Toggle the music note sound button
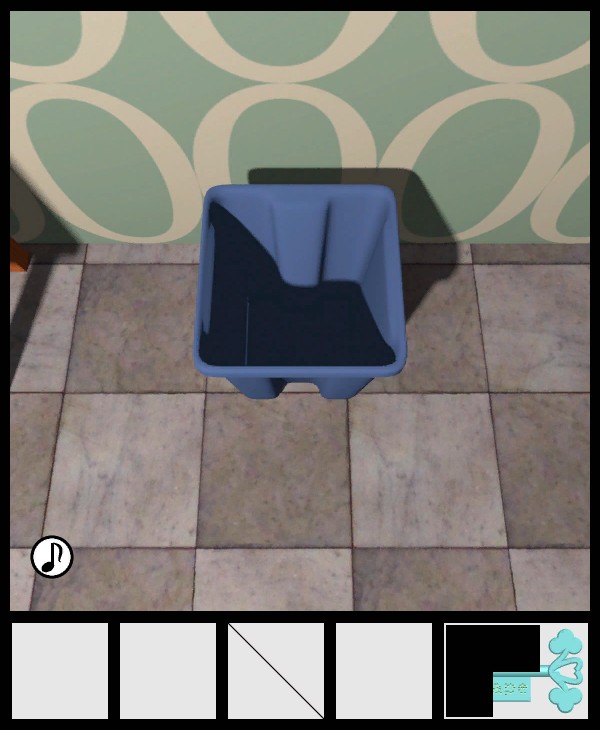This screenshot has height=730, width=600. pos(52,557)
